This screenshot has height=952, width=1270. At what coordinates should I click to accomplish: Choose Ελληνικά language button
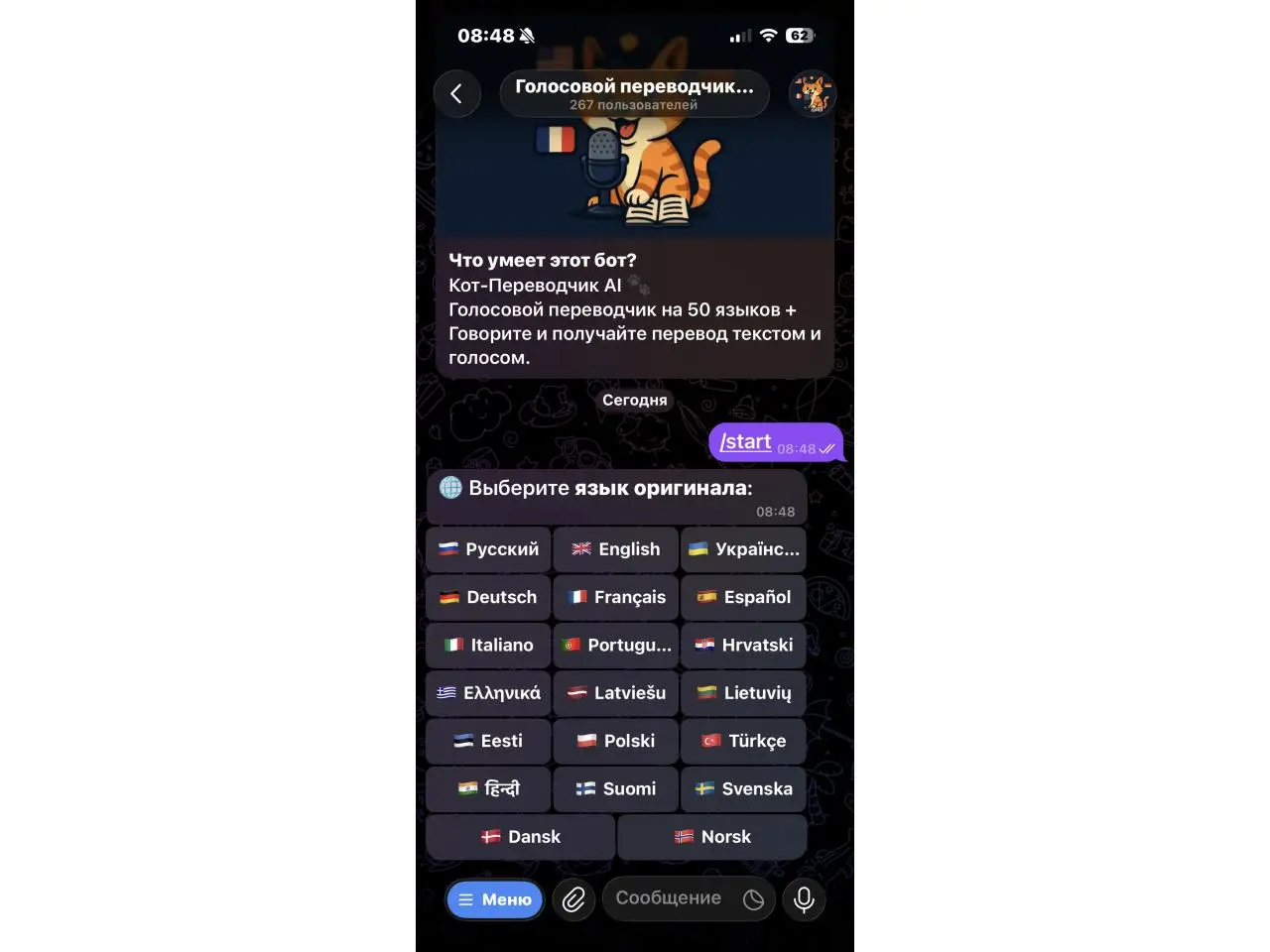(488, 693)
